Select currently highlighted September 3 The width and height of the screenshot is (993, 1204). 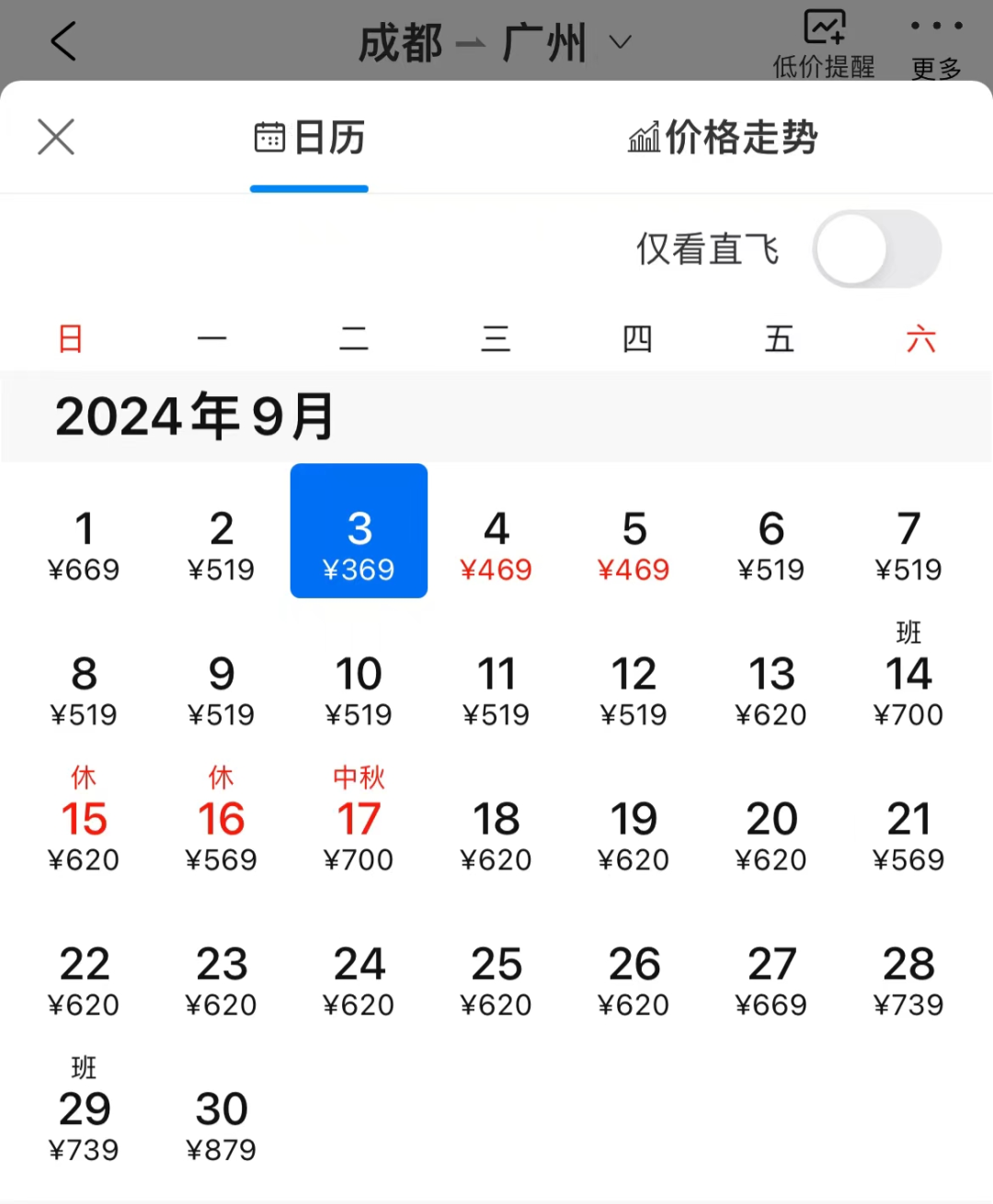tap(359, 531)
